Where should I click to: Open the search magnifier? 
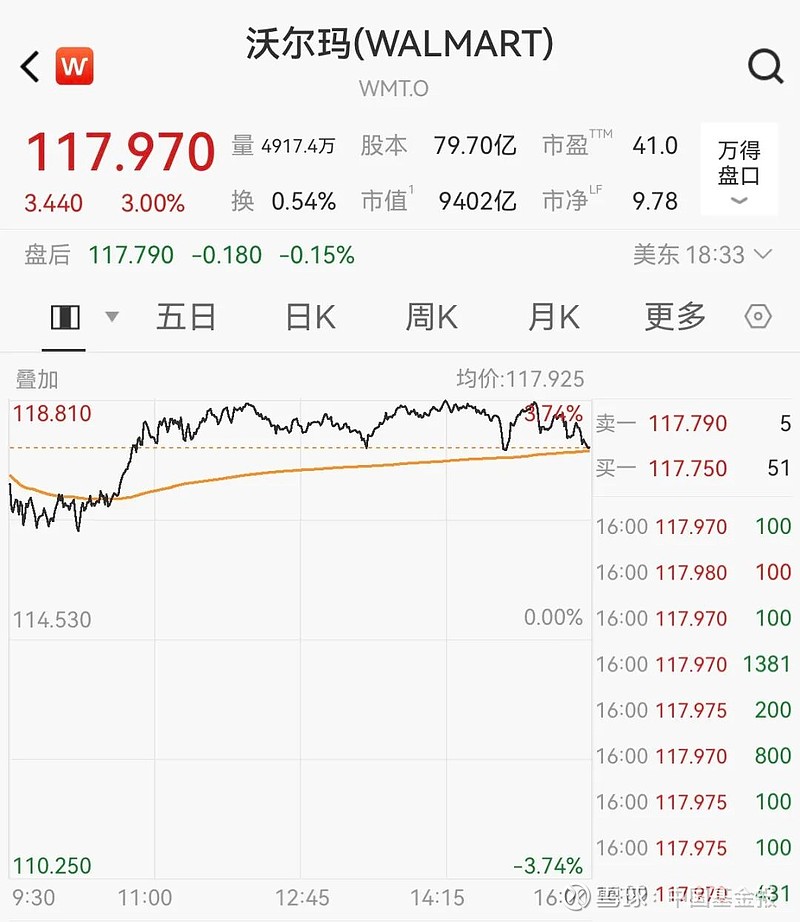766,67
